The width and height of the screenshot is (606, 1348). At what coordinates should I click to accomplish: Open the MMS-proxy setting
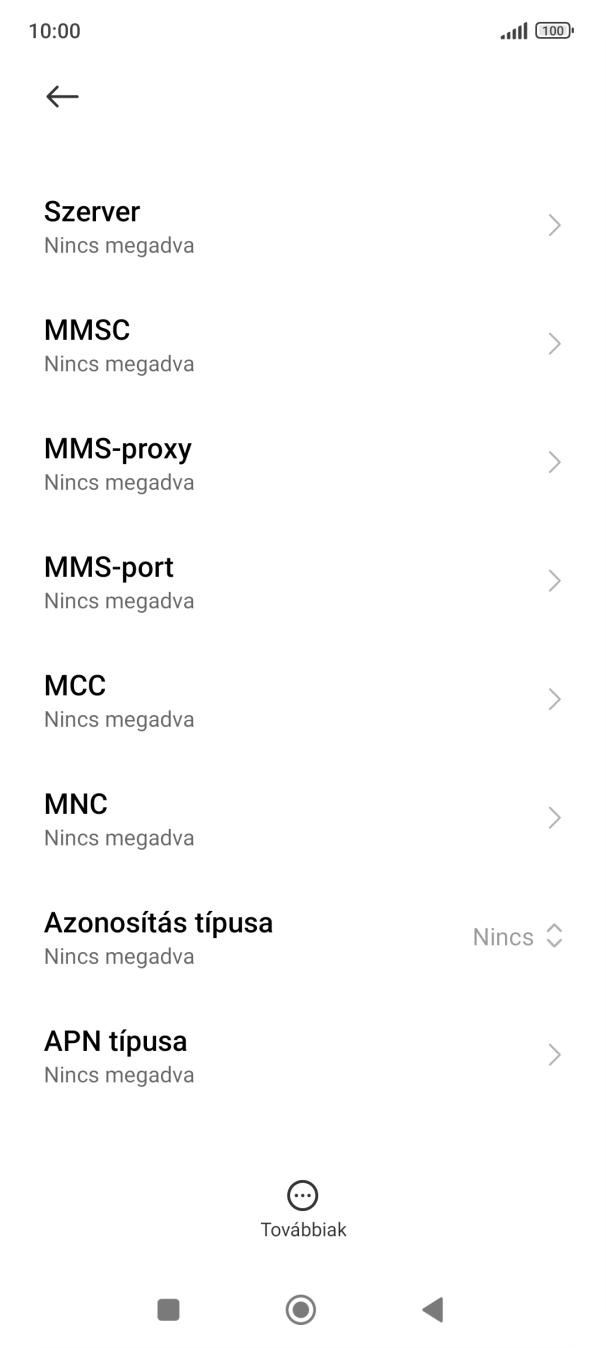pyautogui.click(x=302, y=464)
